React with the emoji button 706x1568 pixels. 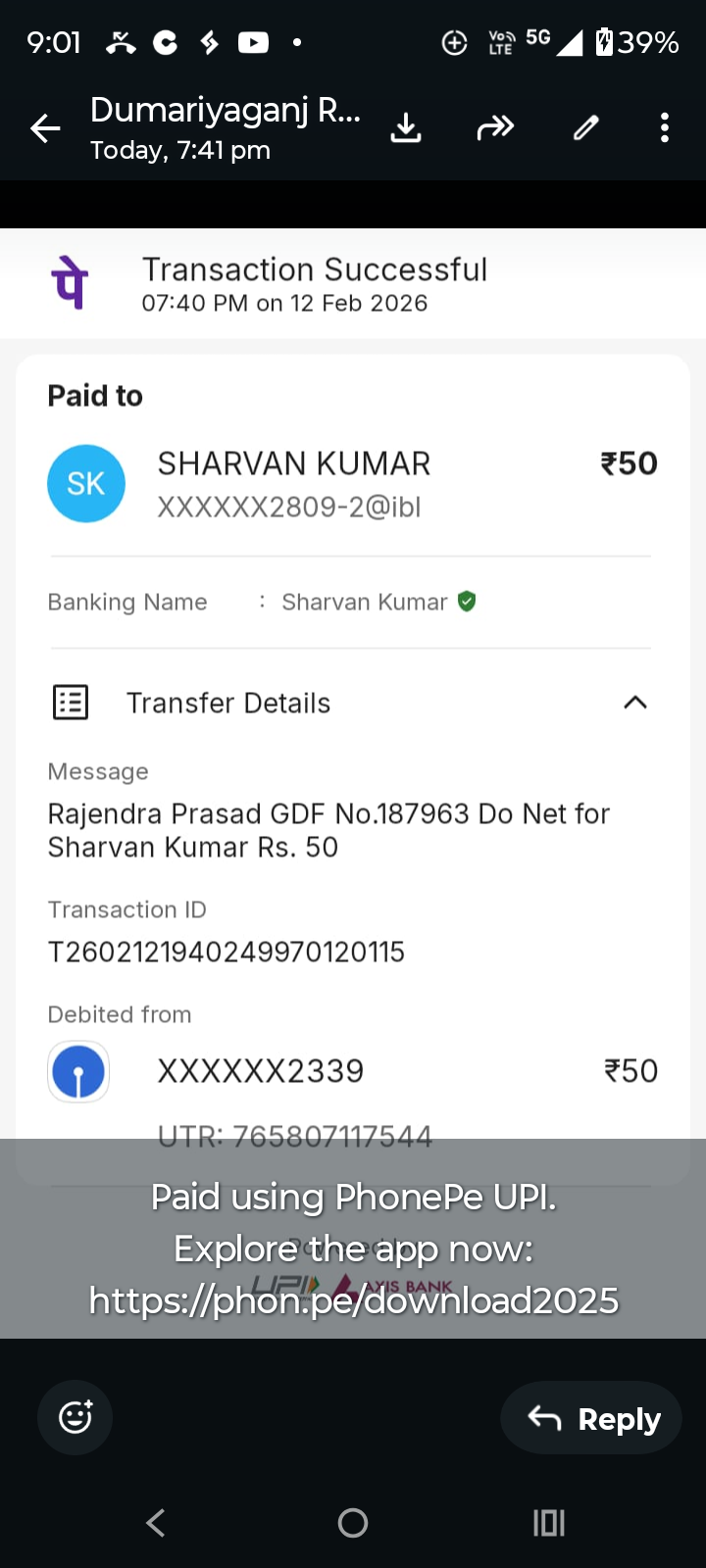click(76, 1417)
